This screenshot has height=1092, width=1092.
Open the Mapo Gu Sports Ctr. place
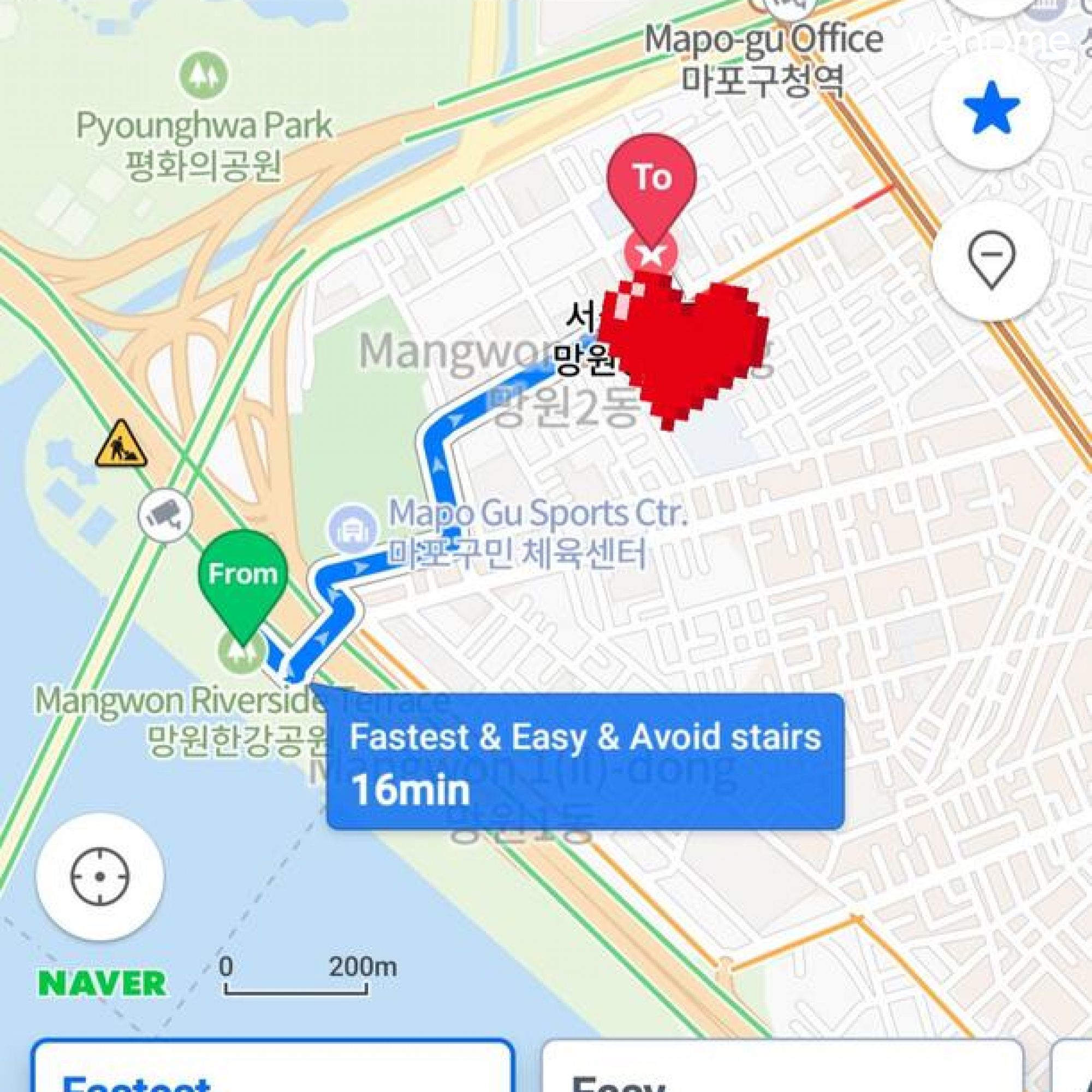pos(353,531)
